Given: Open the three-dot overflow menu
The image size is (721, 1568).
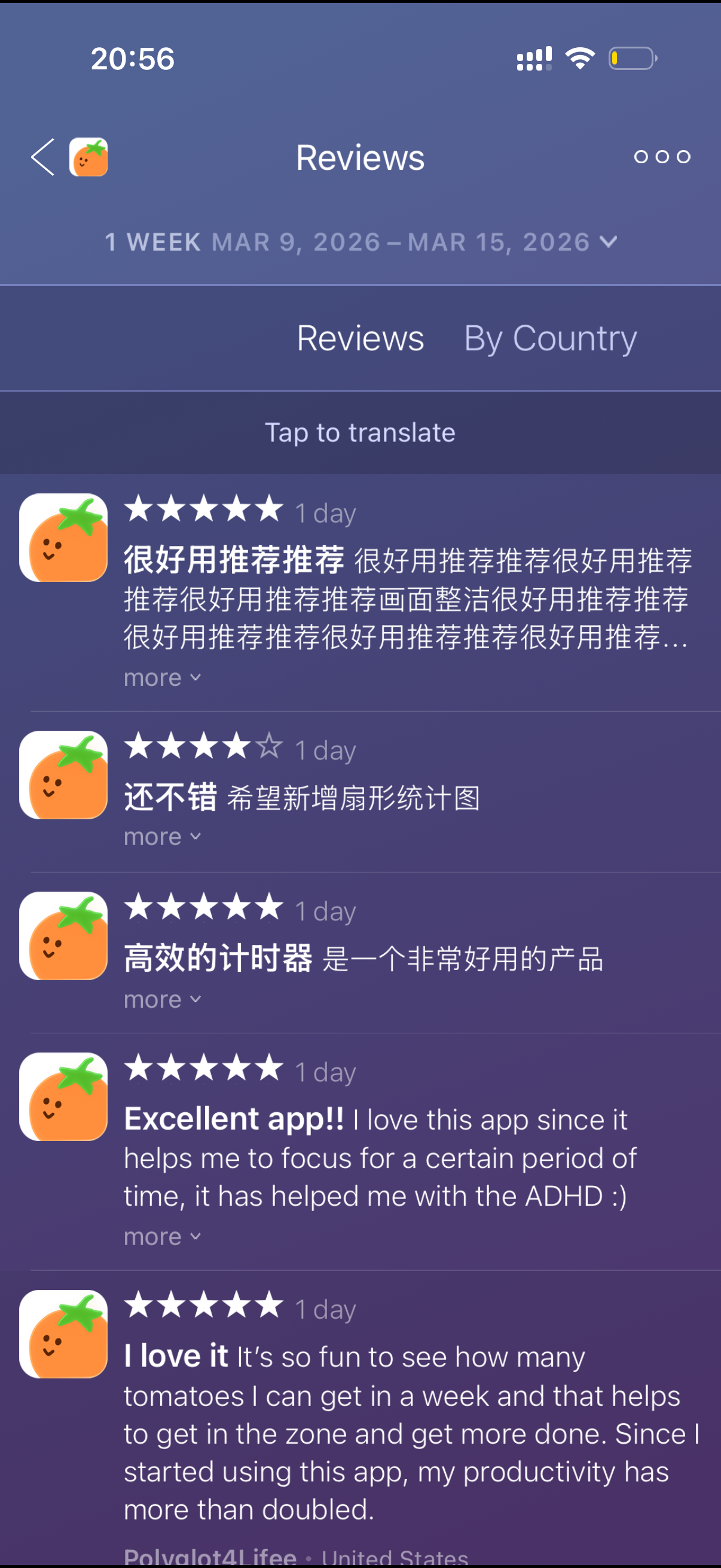Looking at the screenshot, I should (661, 157).
